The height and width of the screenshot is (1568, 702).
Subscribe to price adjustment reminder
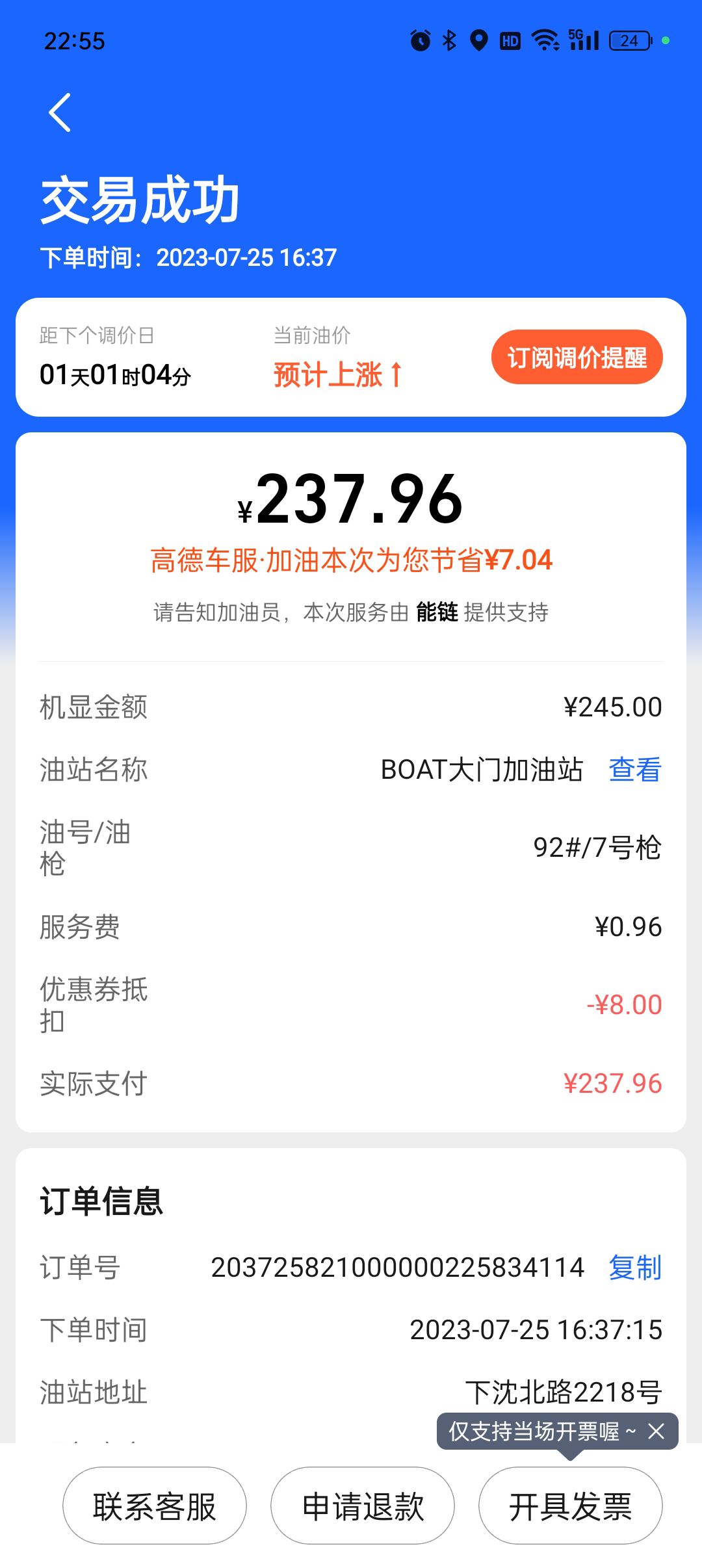coord(577,357)
